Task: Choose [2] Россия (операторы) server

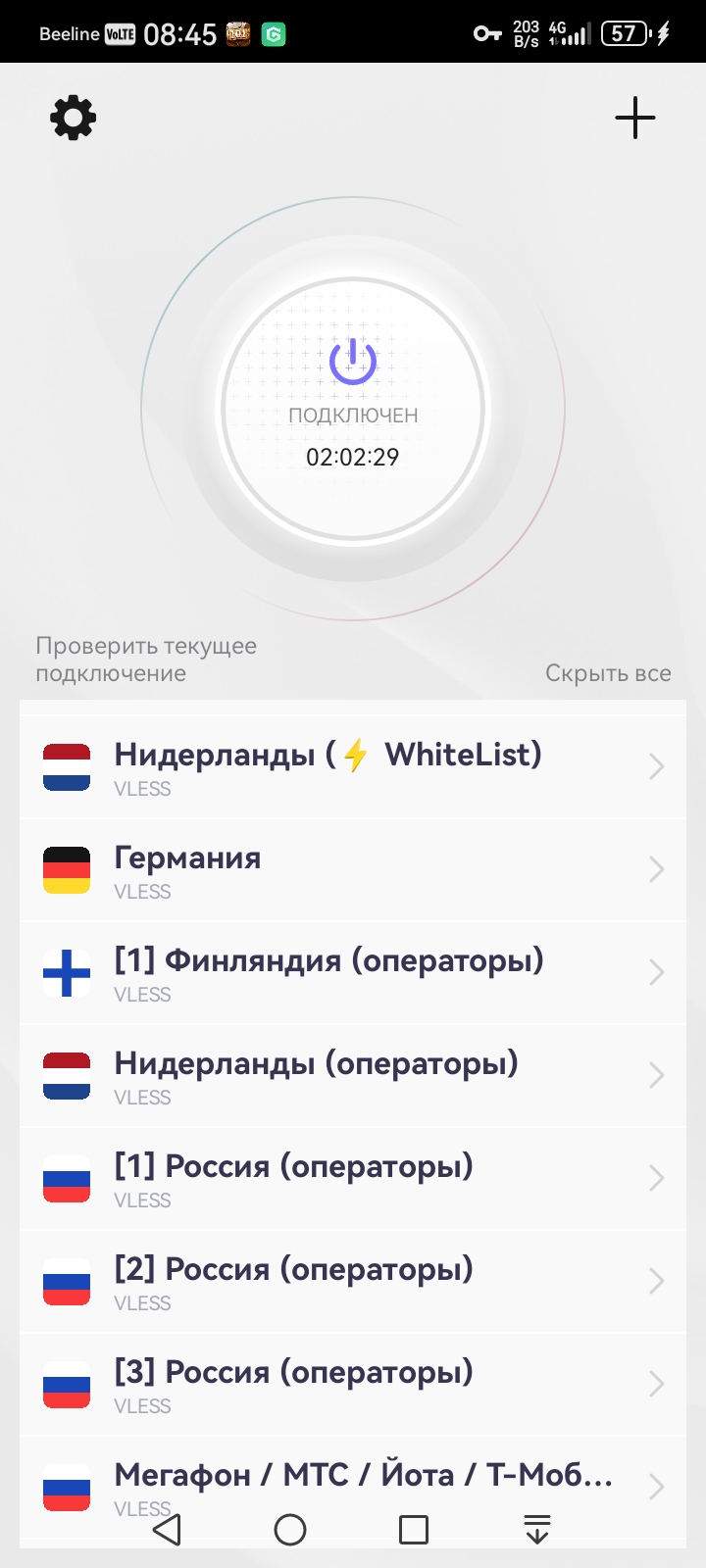Action: [x=353, y=1282]
